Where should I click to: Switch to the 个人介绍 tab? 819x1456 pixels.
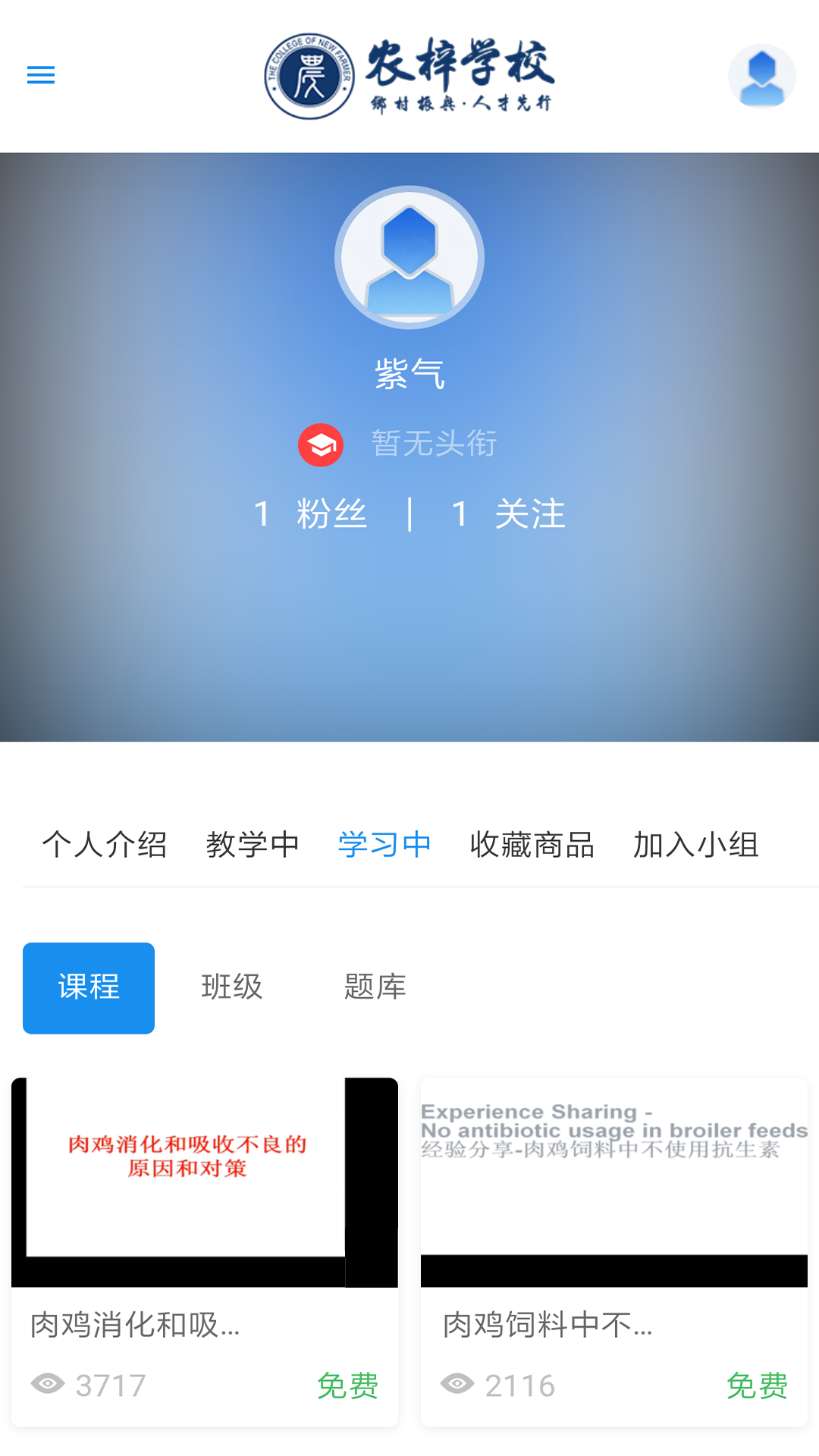[107, 844]
